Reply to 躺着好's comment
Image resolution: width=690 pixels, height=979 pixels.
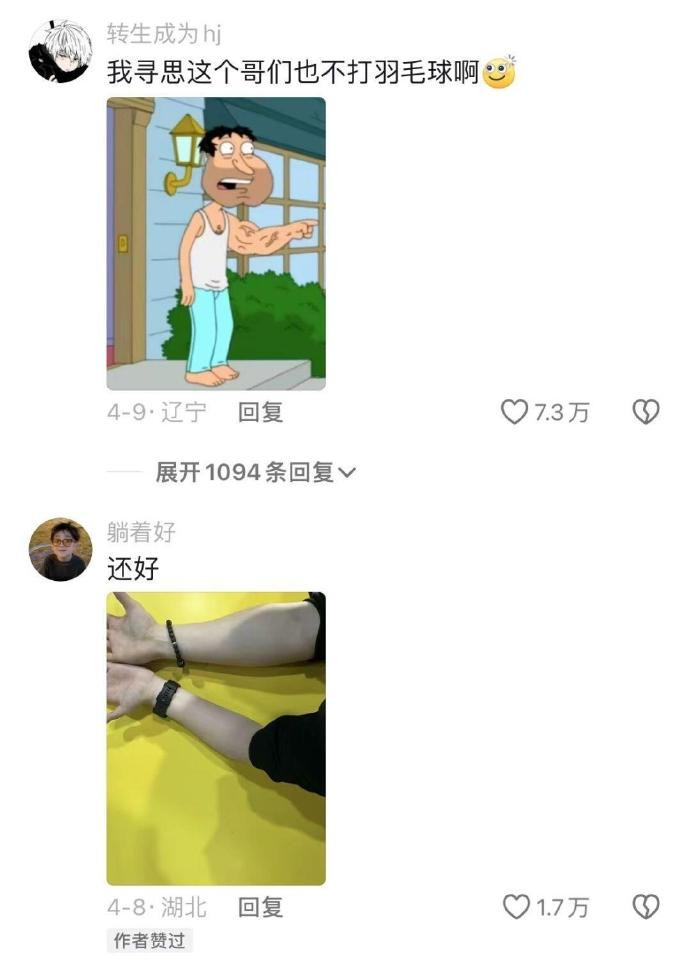260,907
